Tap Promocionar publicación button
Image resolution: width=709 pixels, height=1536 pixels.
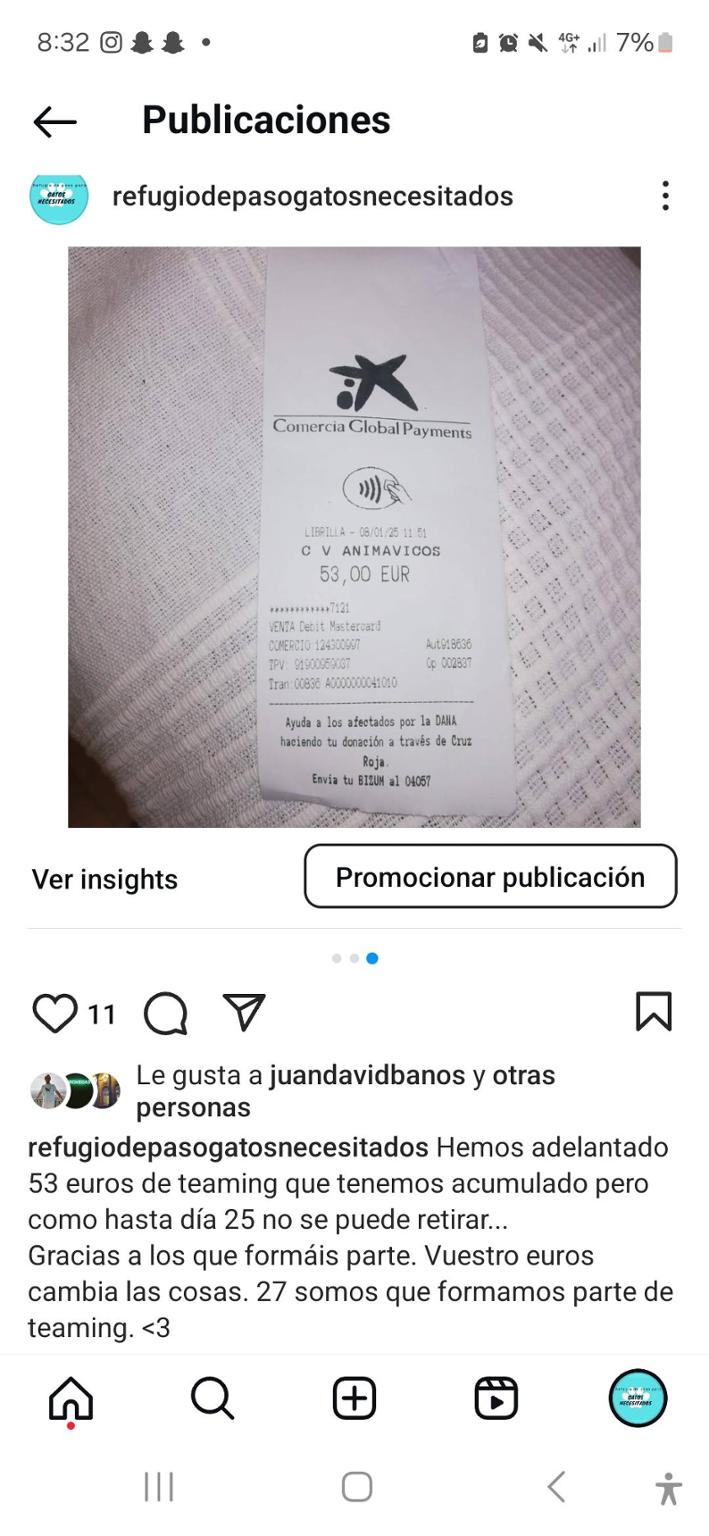pyautogui.click(x=490, y=877)
